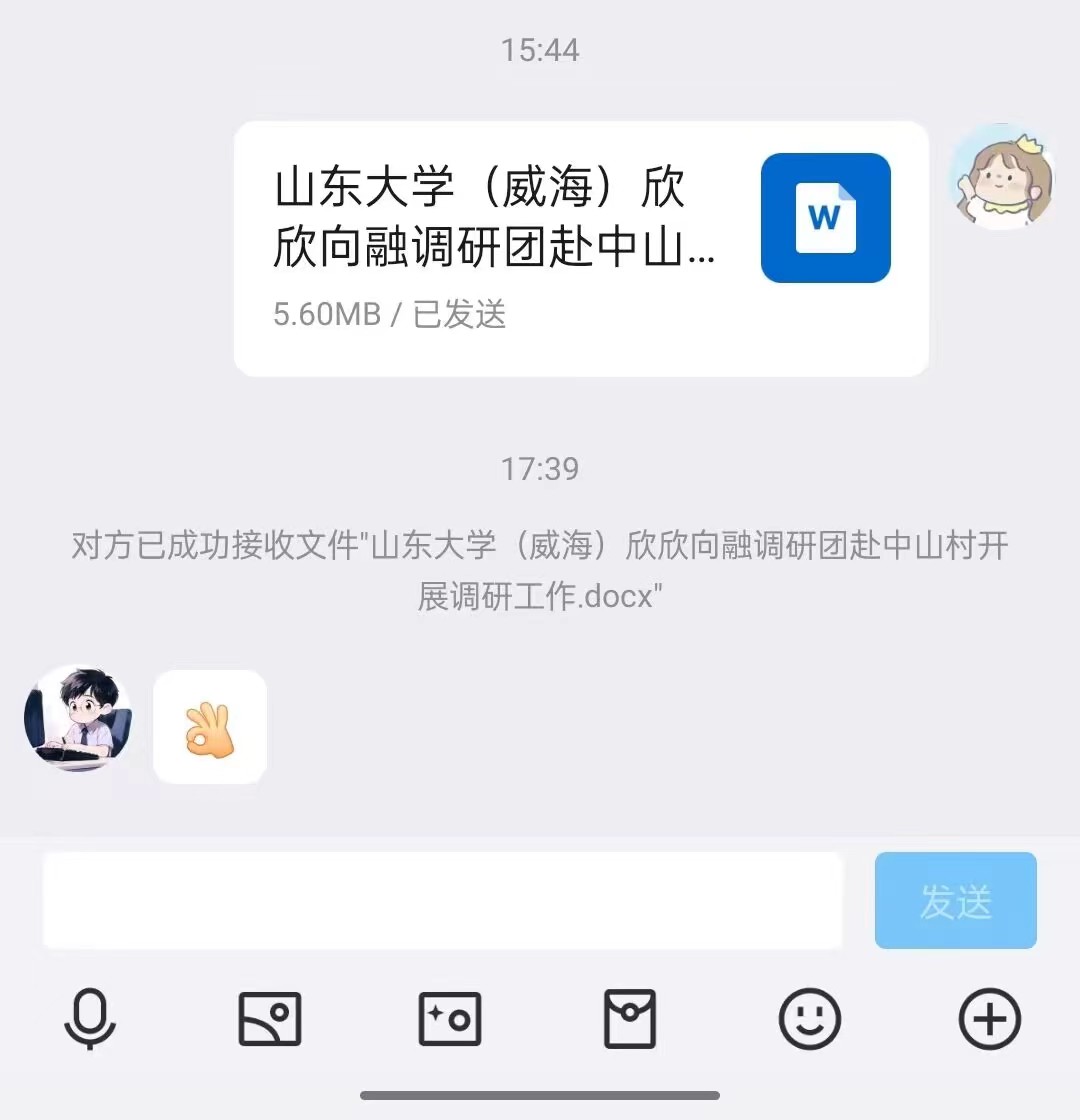Open the red packet icon

630,1019
